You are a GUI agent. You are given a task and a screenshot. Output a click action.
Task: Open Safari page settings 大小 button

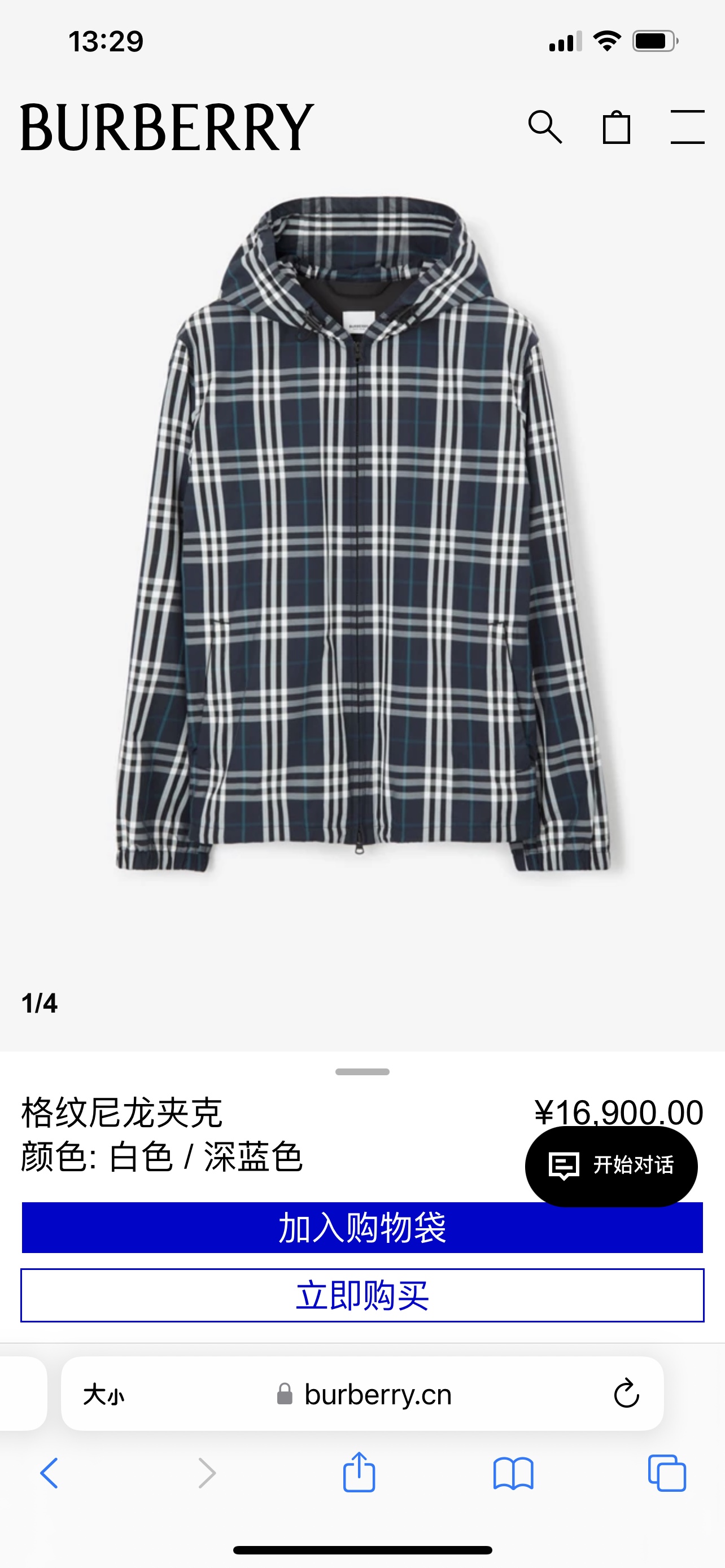click(x=104, y=1394)
